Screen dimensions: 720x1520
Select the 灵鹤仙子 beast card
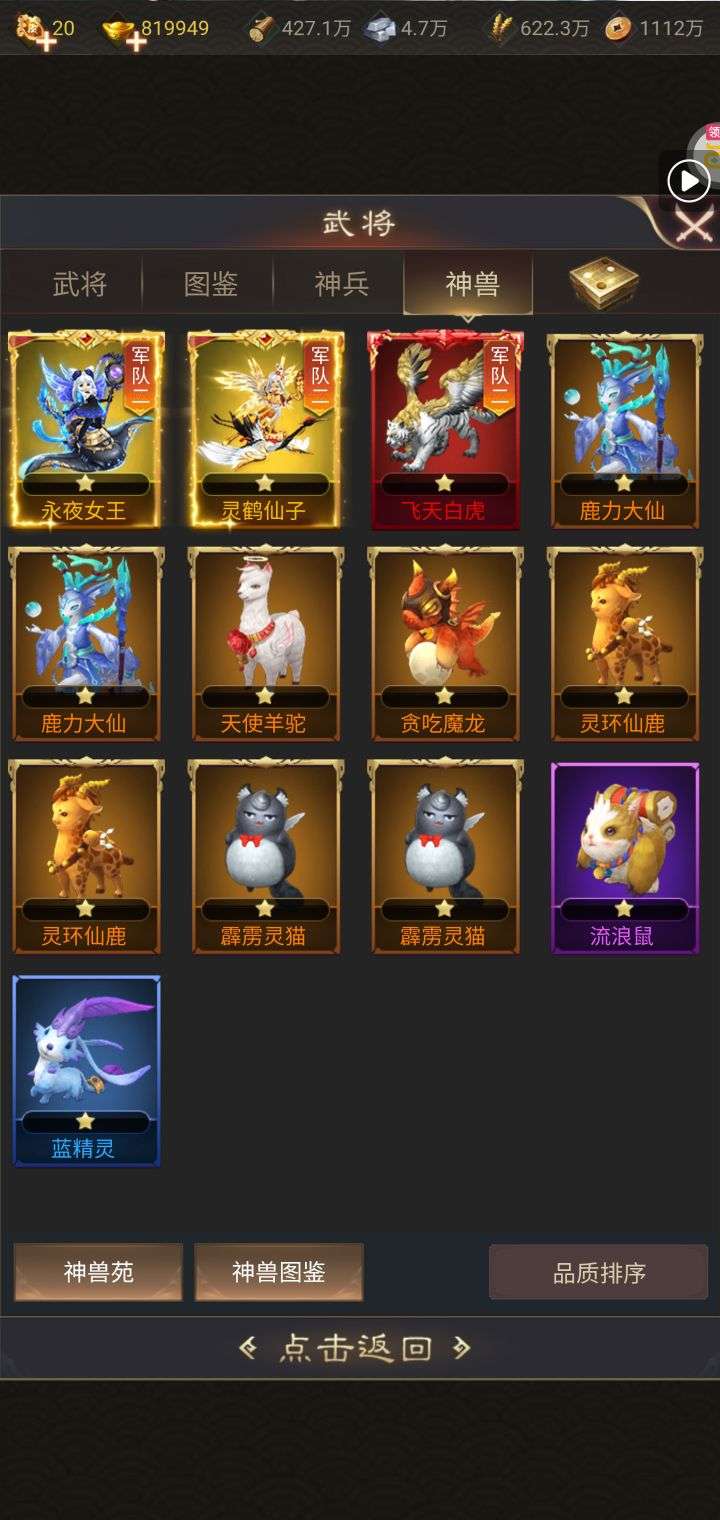click(x=265, y=430)
